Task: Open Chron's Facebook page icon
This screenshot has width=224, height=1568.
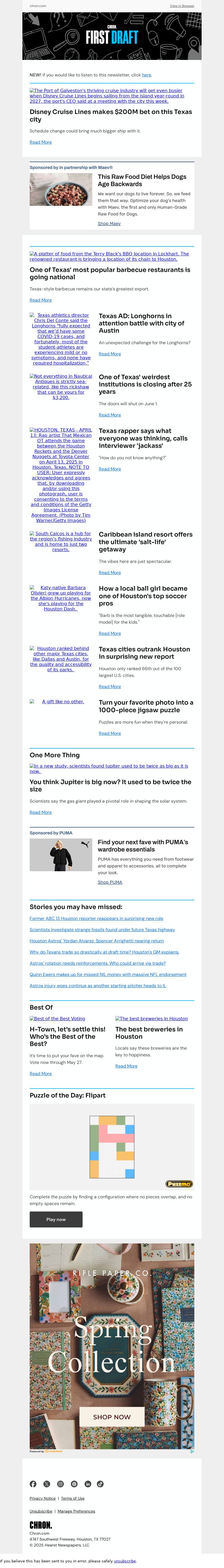Action: pyautogui.click(x=33, y=1483)
